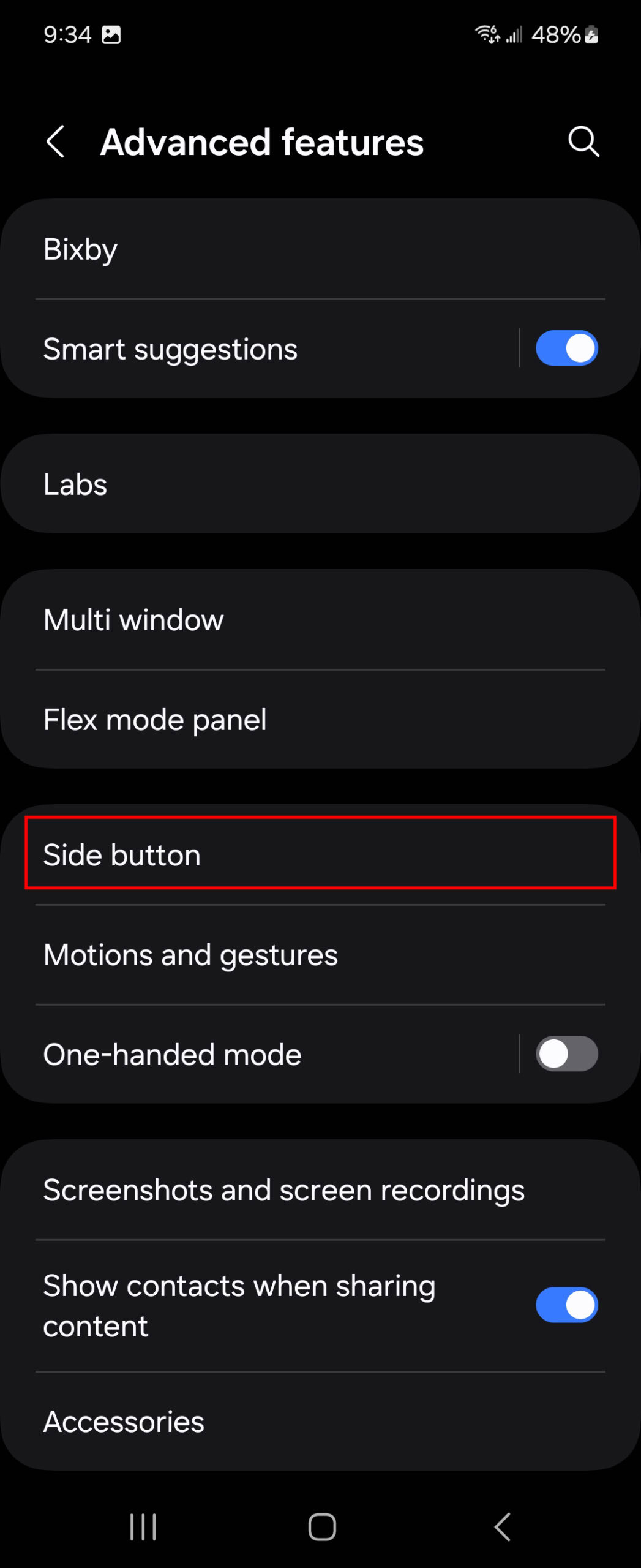Tap the system home button
The width and height of the screenshot is (641, 1568).
[x=322, y=1526]
